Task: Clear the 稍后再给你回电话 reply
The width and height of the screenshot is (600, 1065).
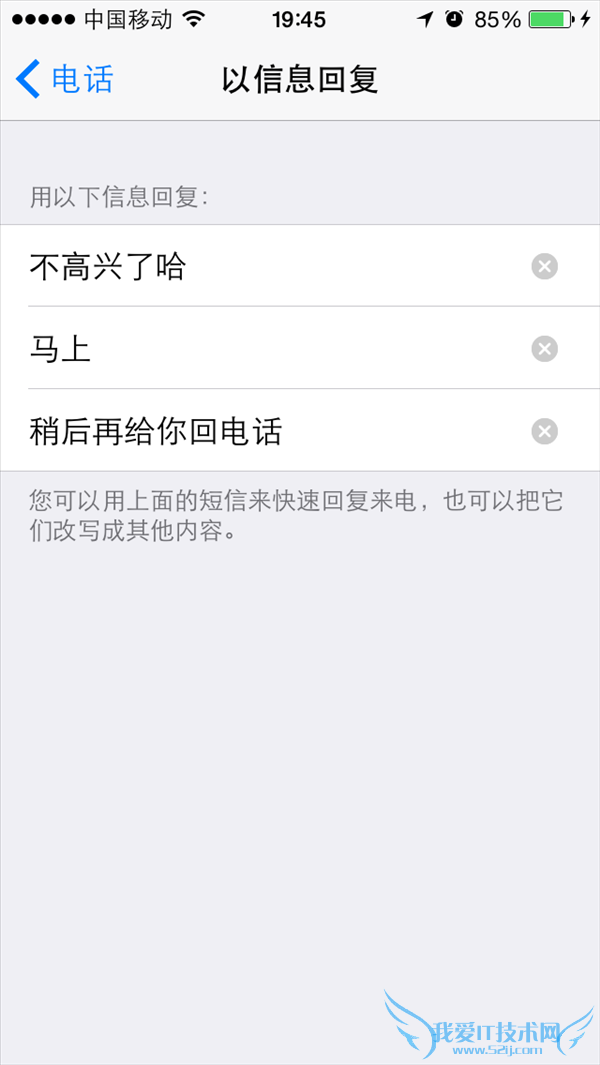Action: click(544, 431)
